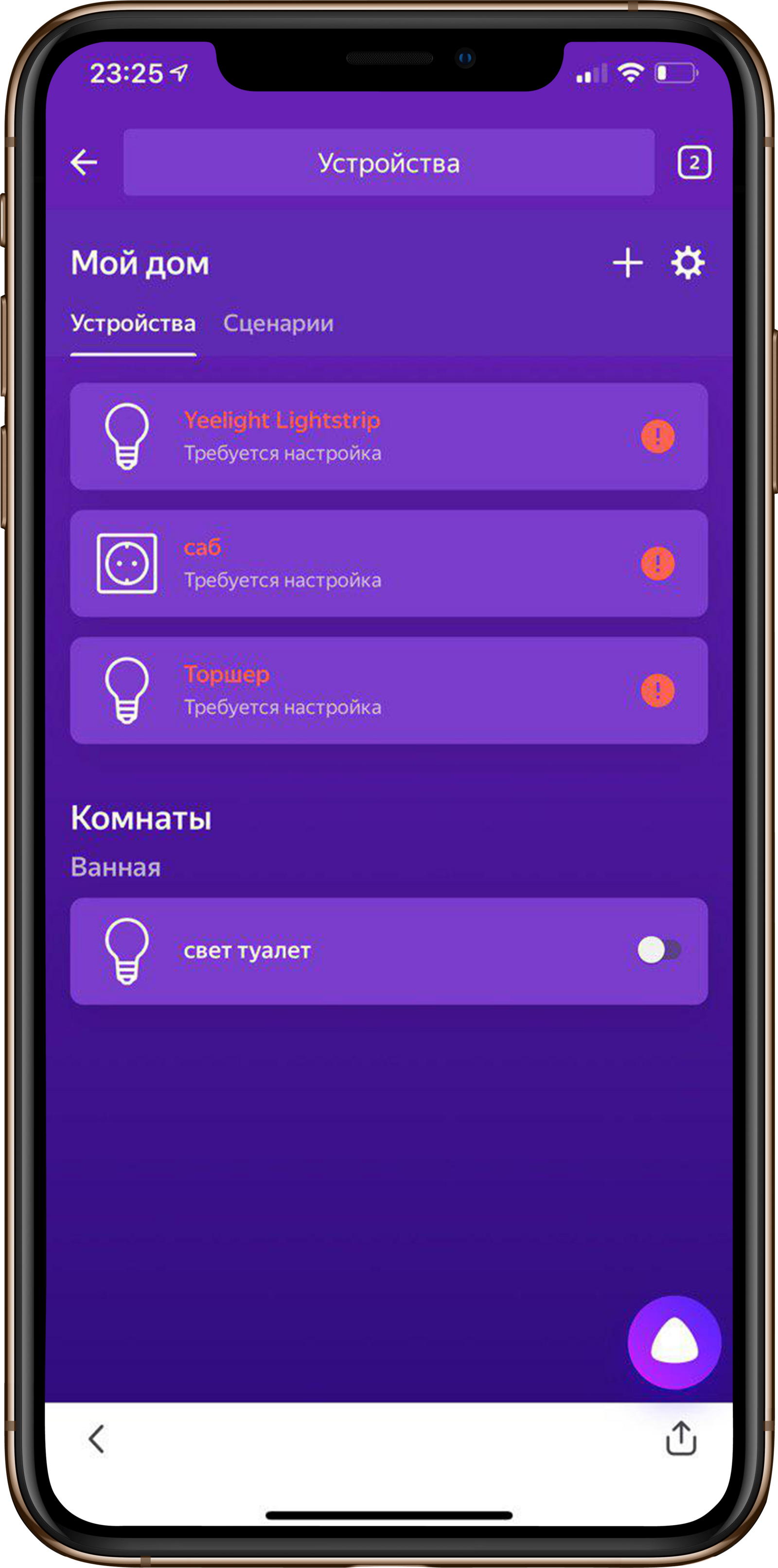Switch to the Сценарии tab
This screenshot has height=1568, width=778.
(x=278, y=323)
